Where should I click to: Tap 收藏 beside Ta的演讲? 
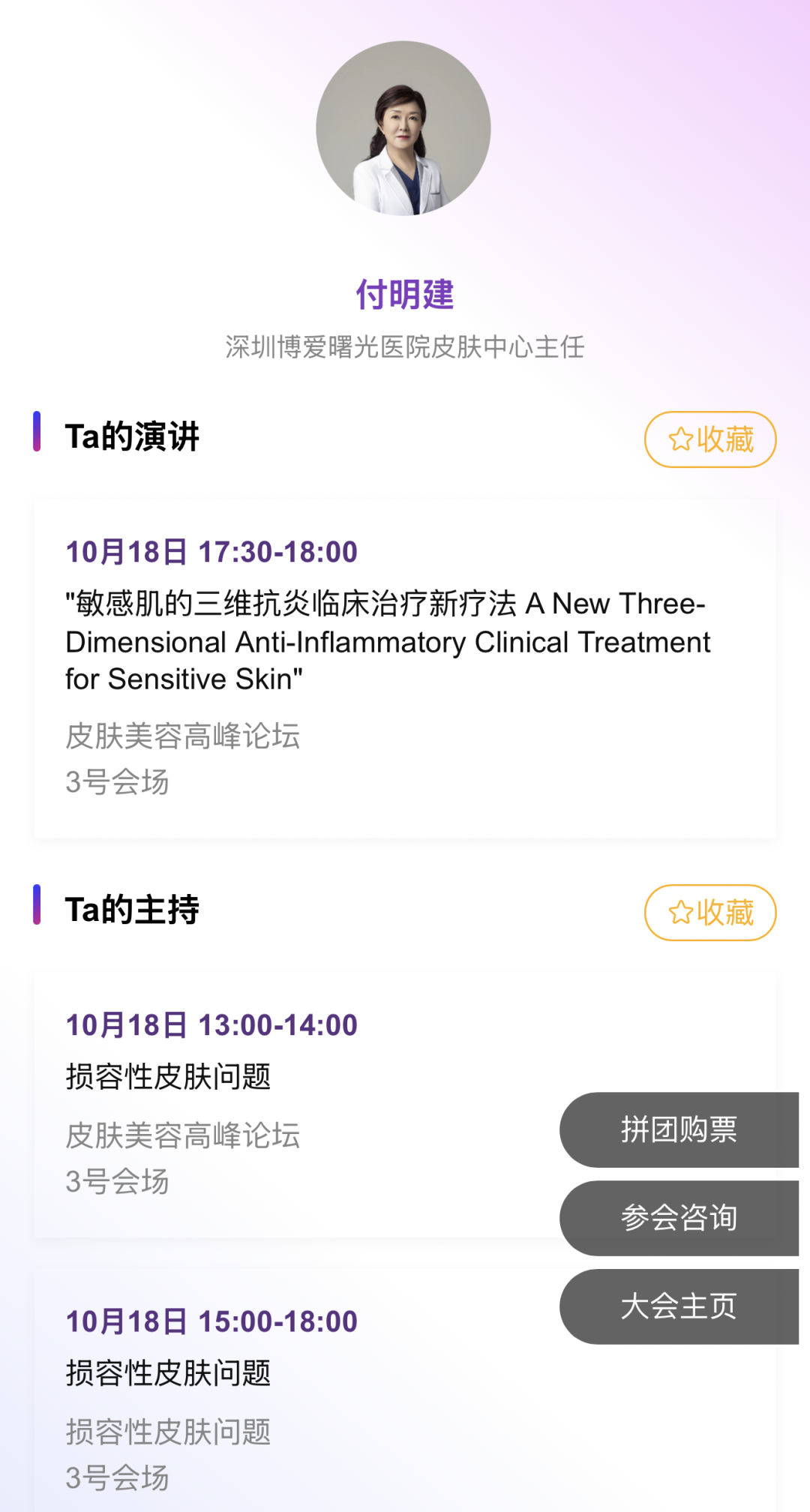(709, 439)
